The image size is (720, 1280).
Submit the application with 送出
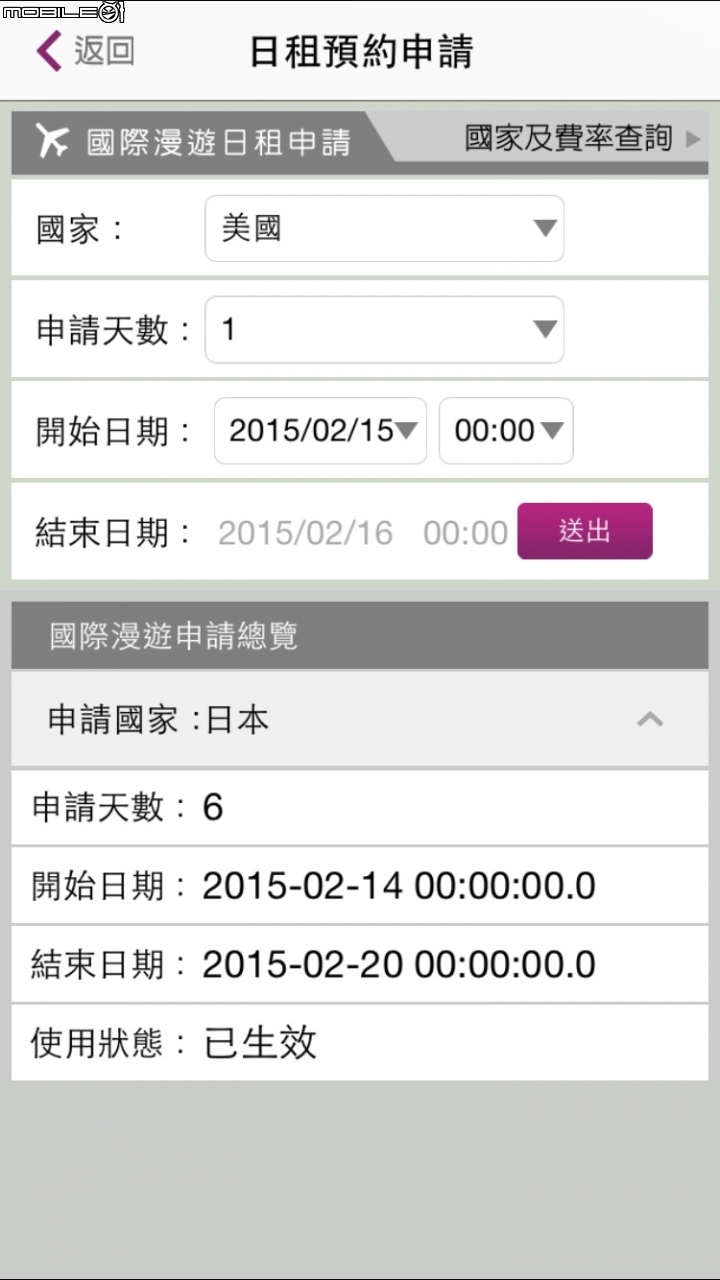pos(585,531)
